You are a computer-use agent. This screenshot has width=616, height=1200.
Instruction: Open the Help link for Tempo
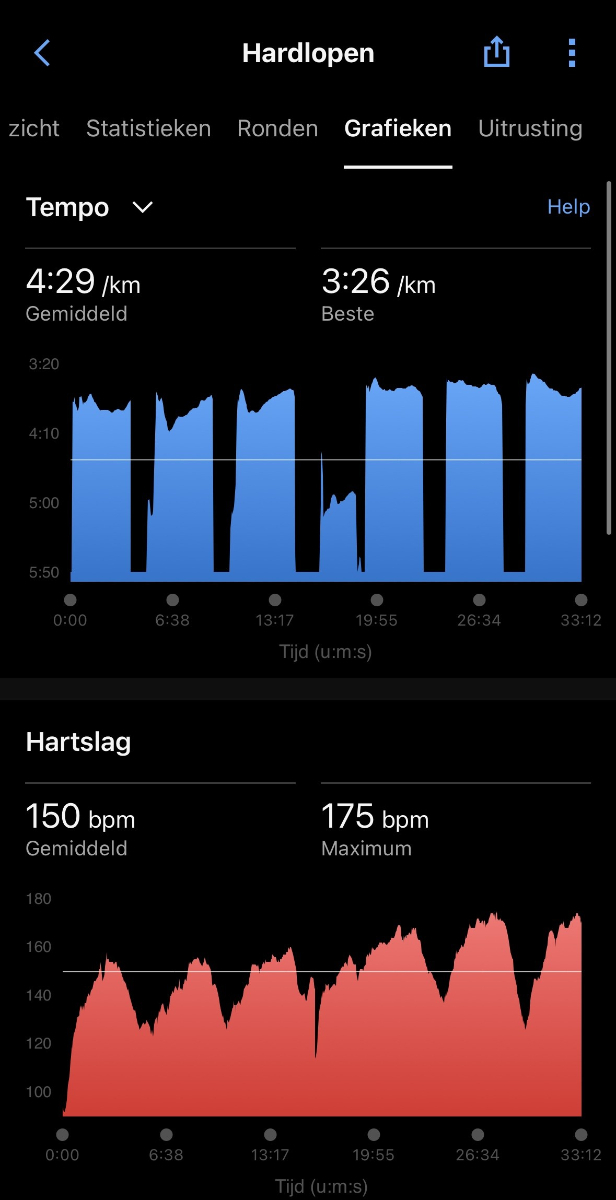pos(569,207)
